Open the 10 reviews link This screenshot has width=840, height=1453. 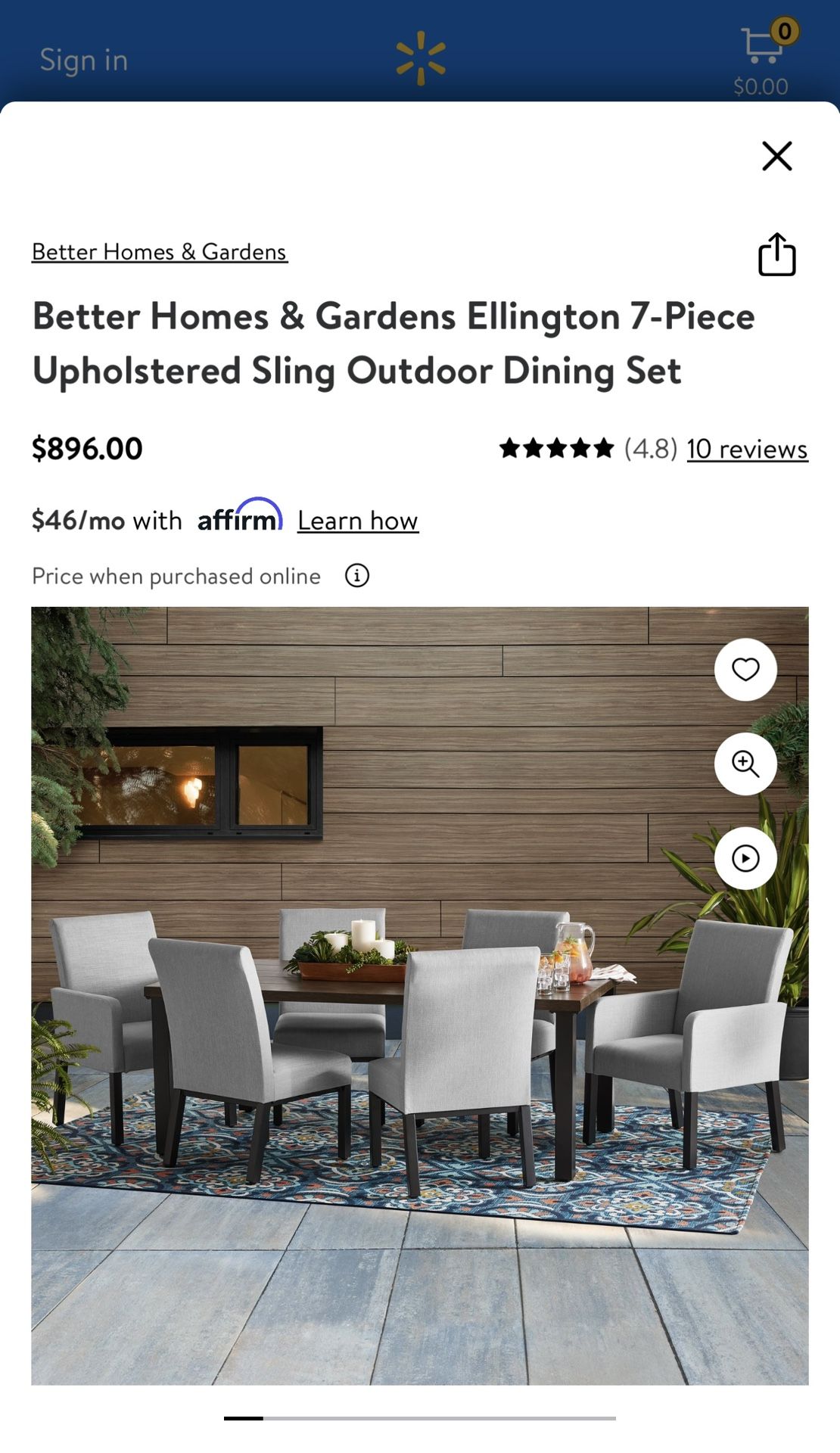click(x=747, y=449)
